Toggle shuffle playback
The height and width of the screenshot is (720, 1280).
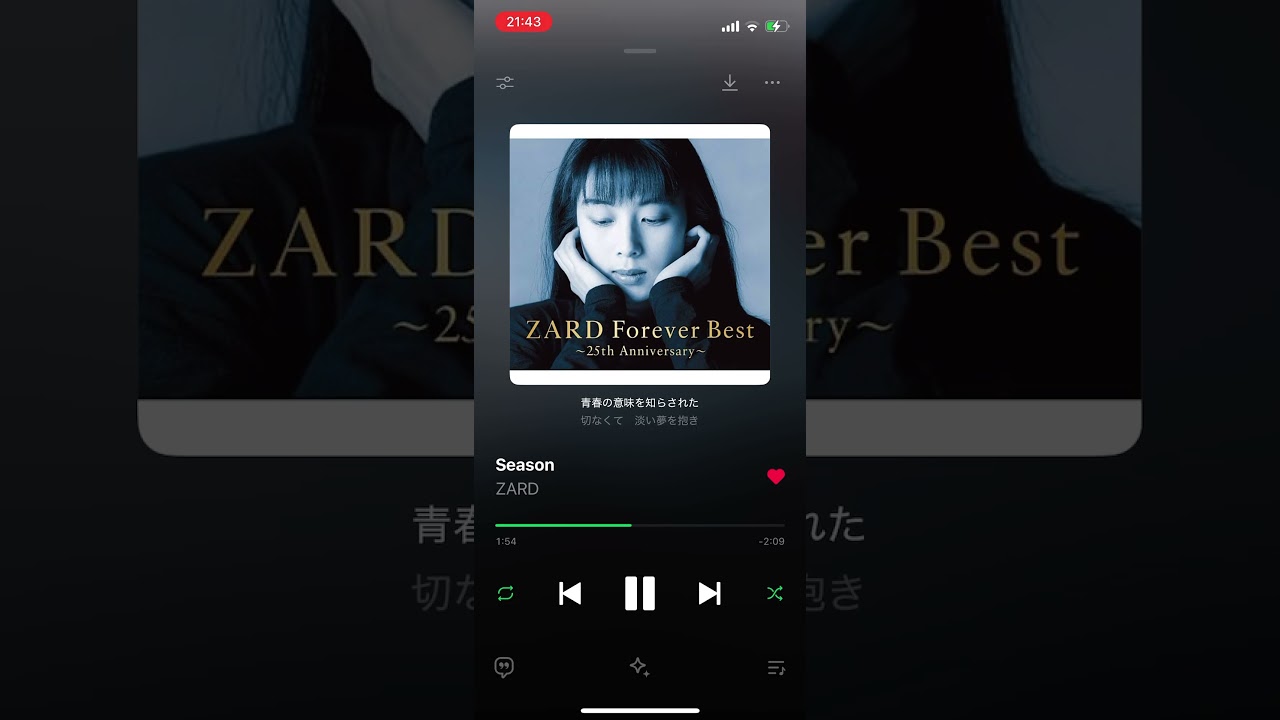pyautogui.click(x=775, y=593)
